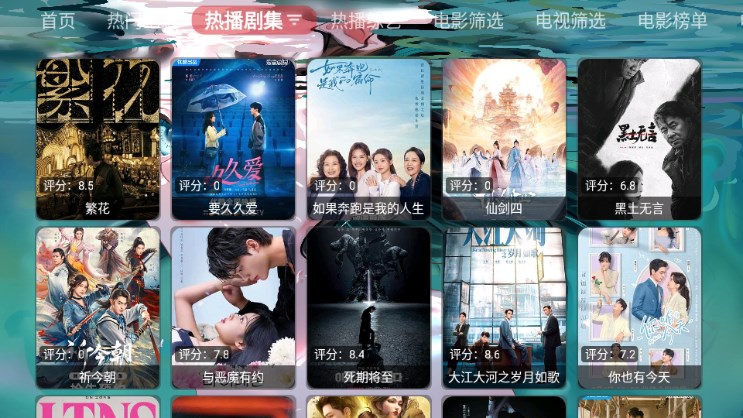This screenshot has height=418, width=743.
Task: Select the 电影榜单 tab
Action: pos(672,20)
